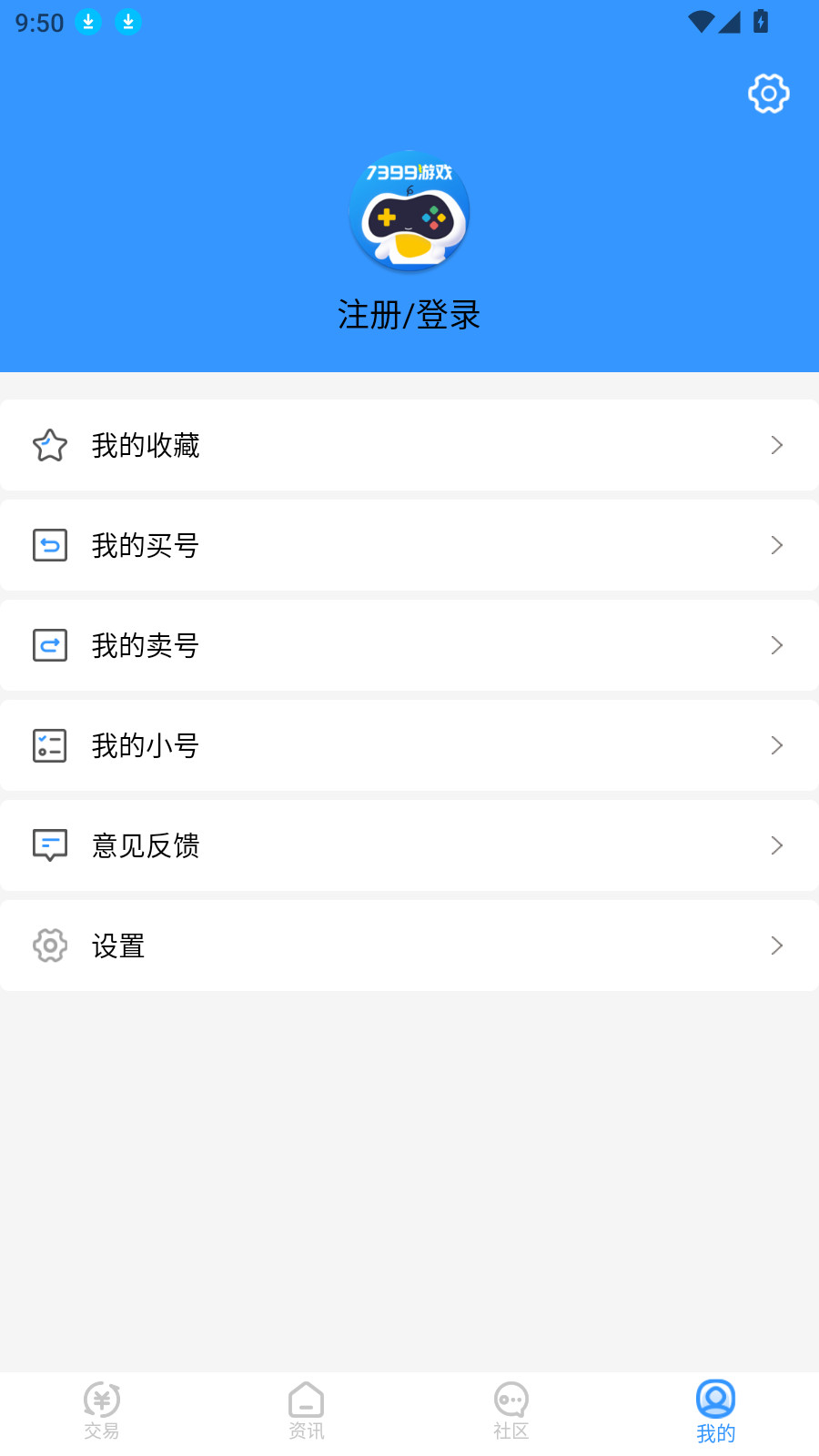Click the newspaper icon above 资讯
819x1456 pixels.
(306, 1400)
